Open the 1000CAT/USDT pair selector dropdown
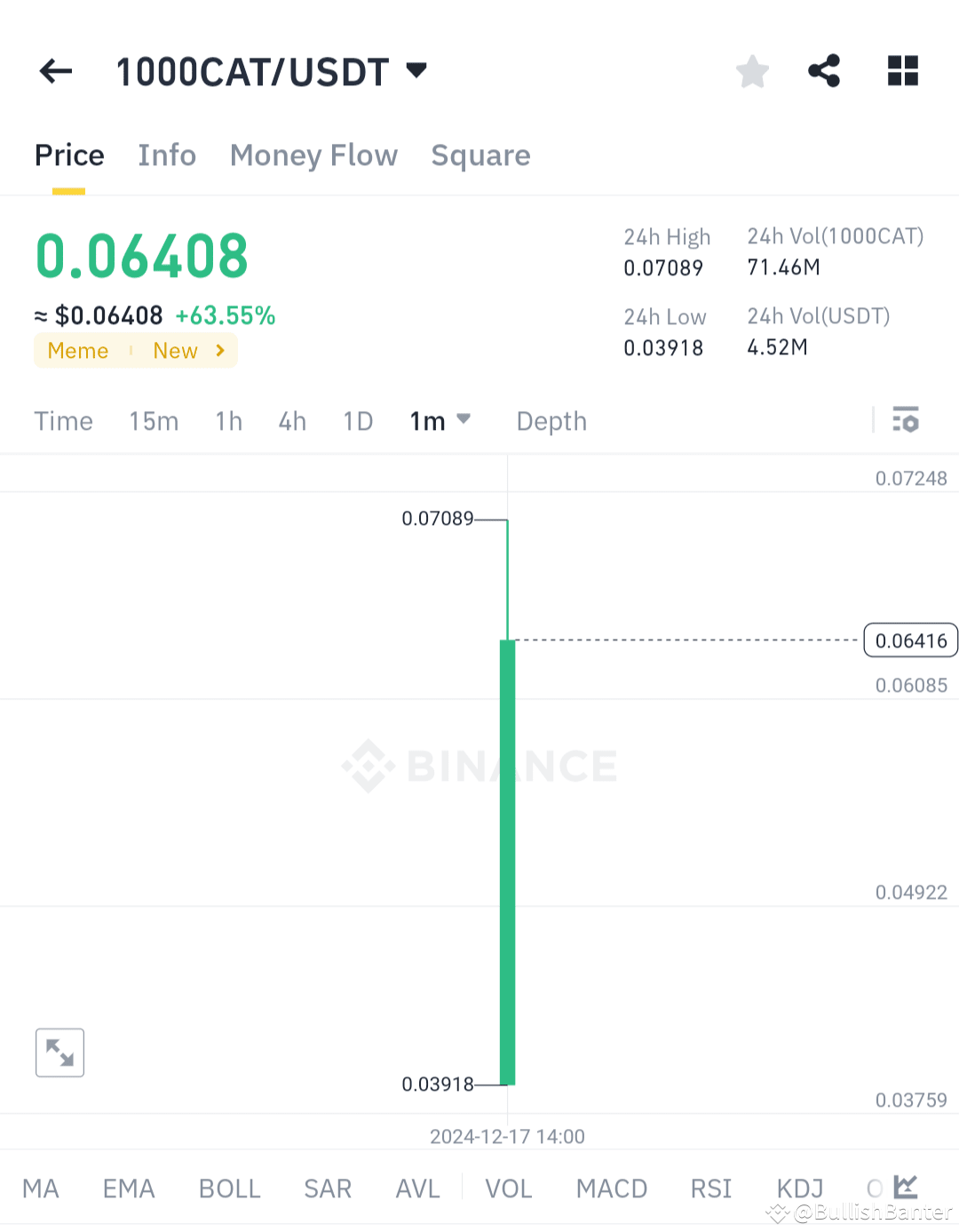 pyautogui.click(x=416, y=71)
